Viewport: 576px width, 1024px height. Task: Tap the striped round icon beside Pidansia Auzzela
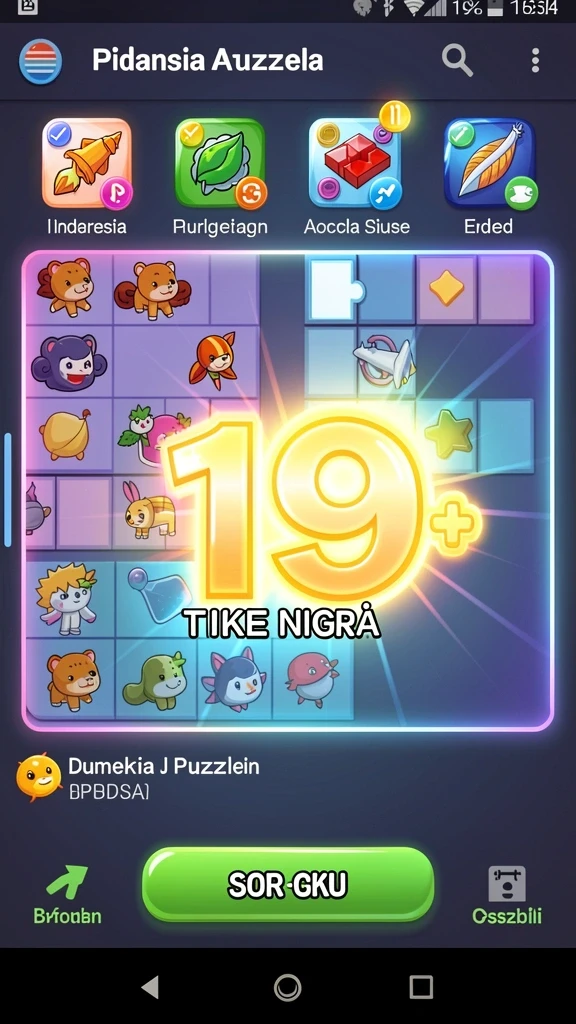click(x=40, y=62)
